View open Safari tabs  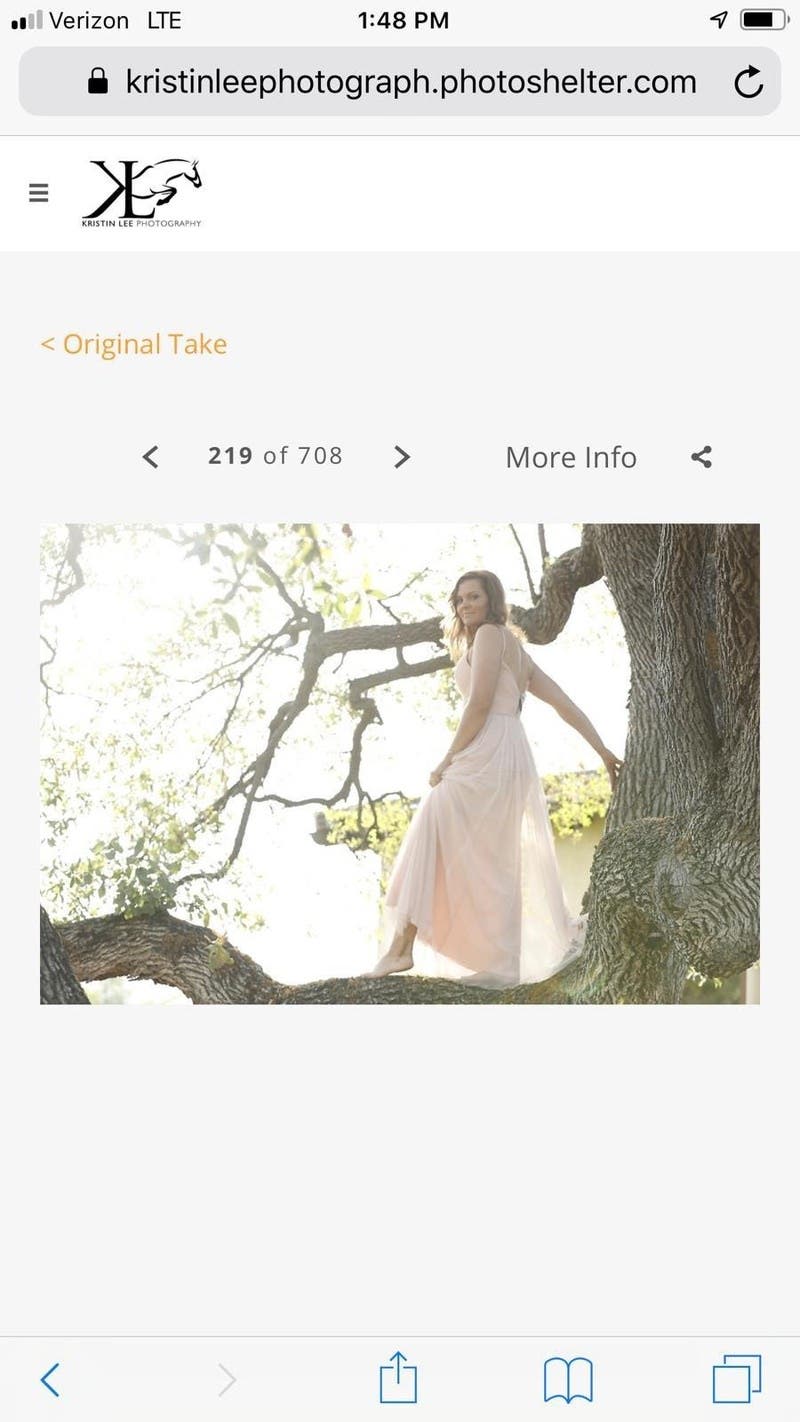736,1380
